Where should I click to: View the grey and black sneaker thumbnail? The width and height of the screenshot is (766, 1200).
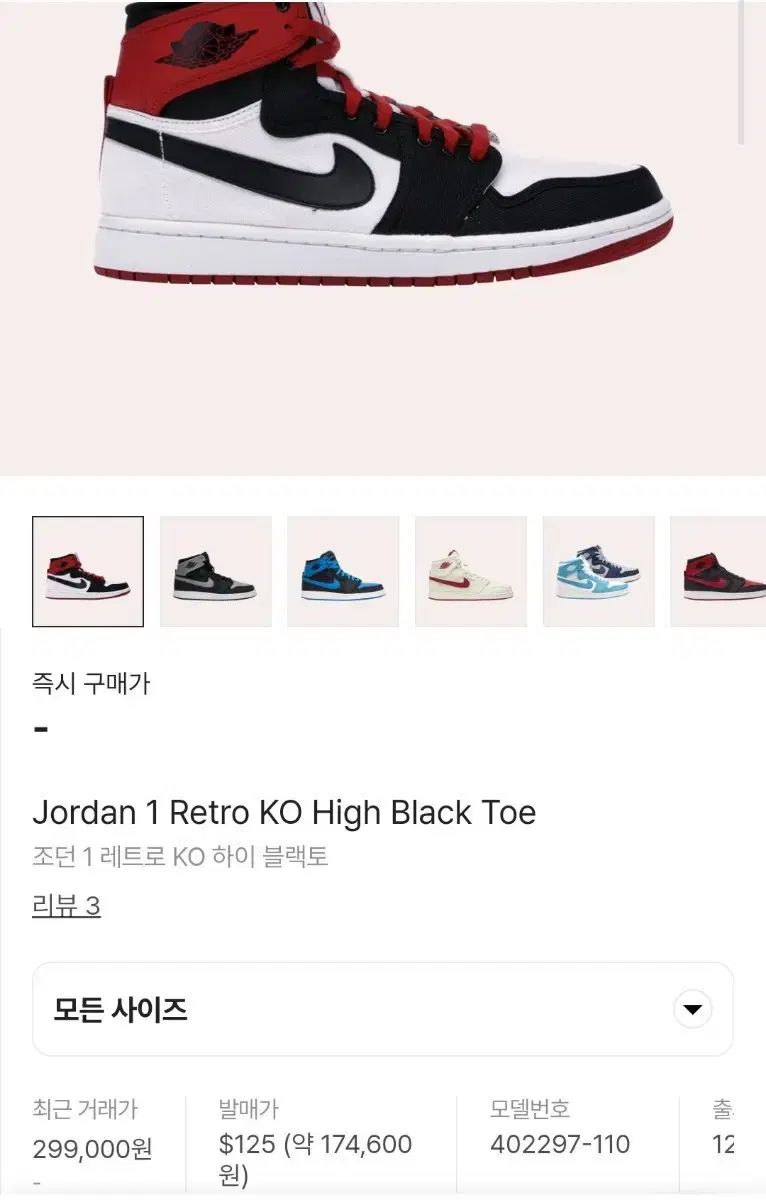point(215,572)
